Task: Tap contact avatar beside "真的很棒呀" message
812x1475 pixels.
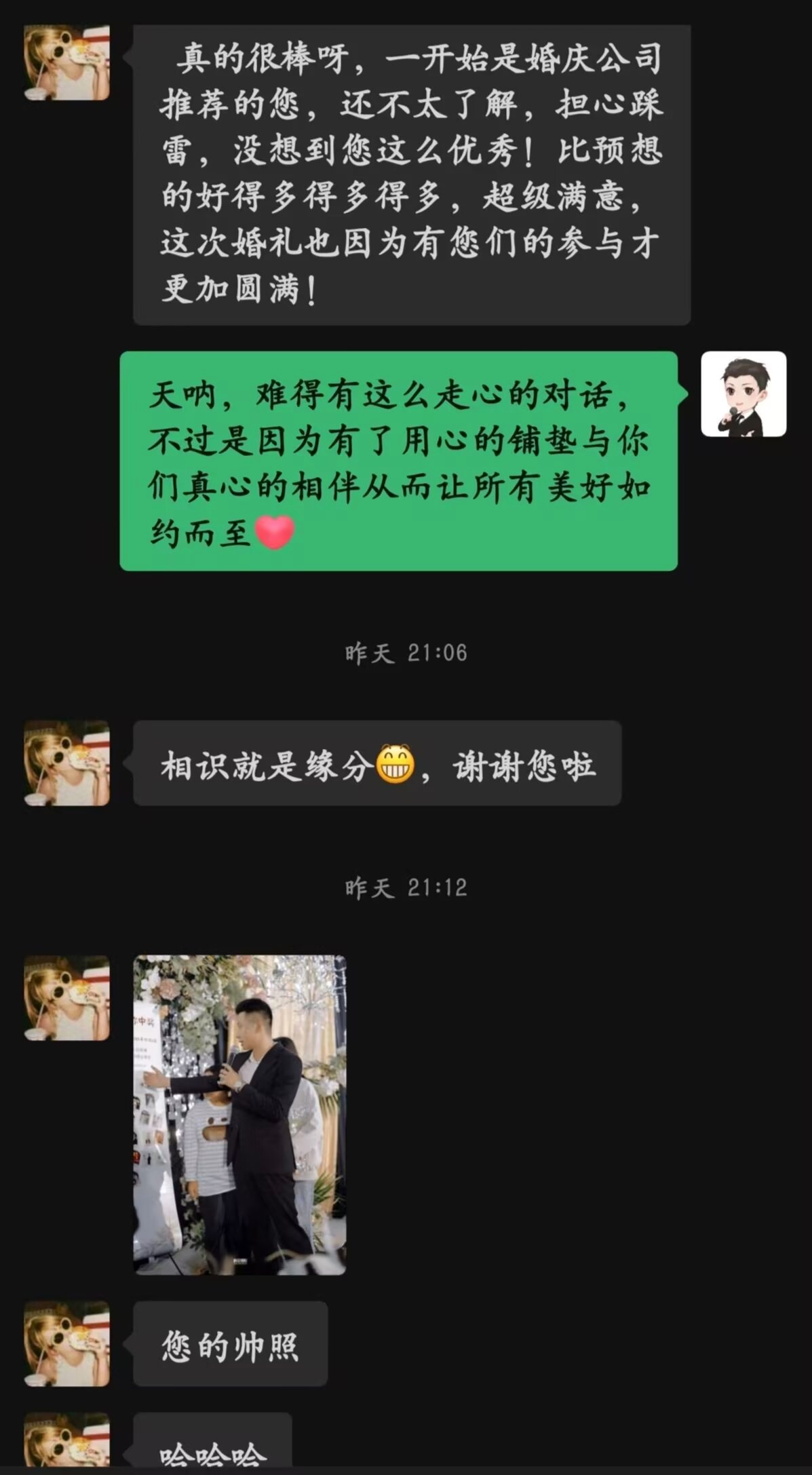Action: 66,62
